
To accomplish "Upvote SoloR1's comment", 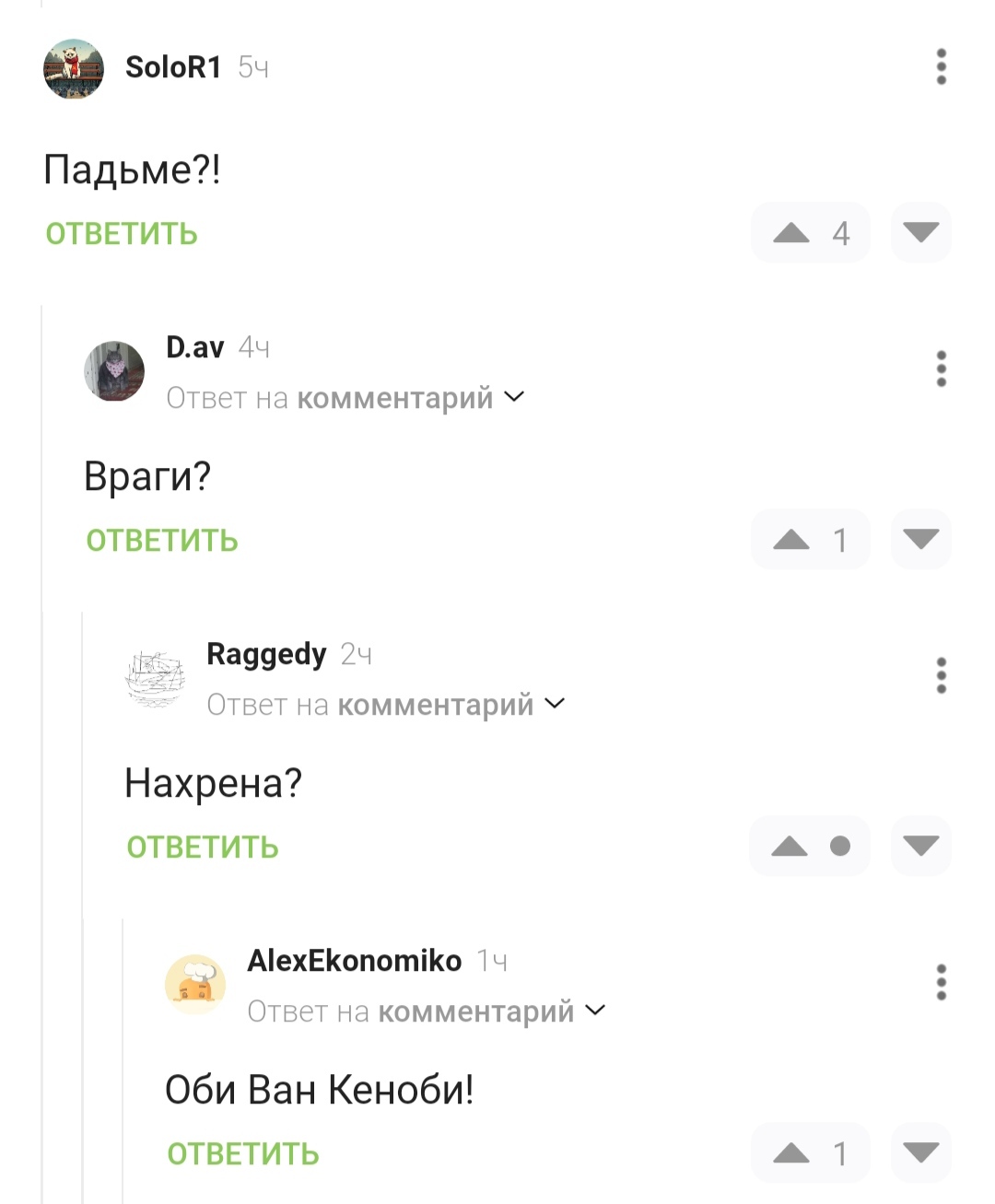I will coord(791,233).
